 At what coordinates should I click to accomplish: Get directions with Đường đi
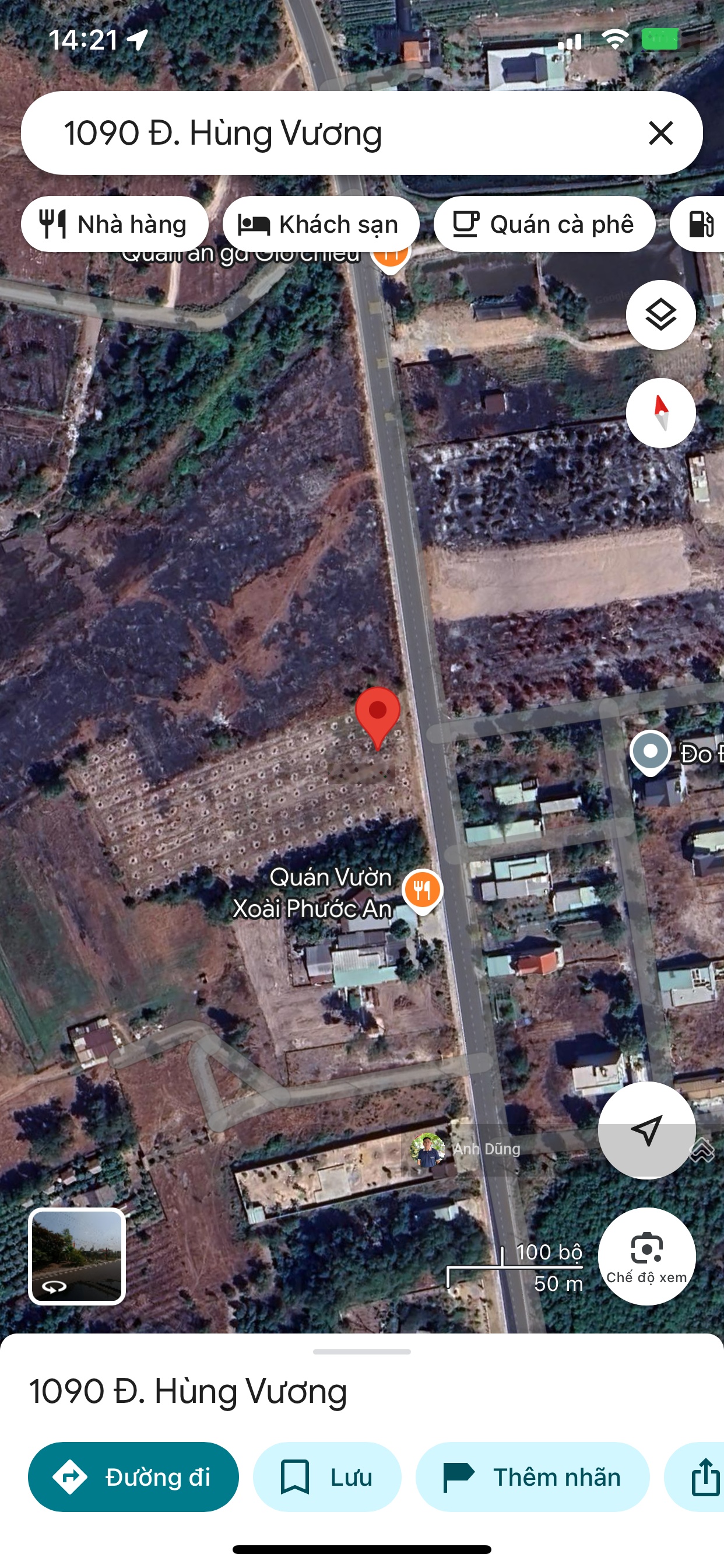[x=133, y=1476]
